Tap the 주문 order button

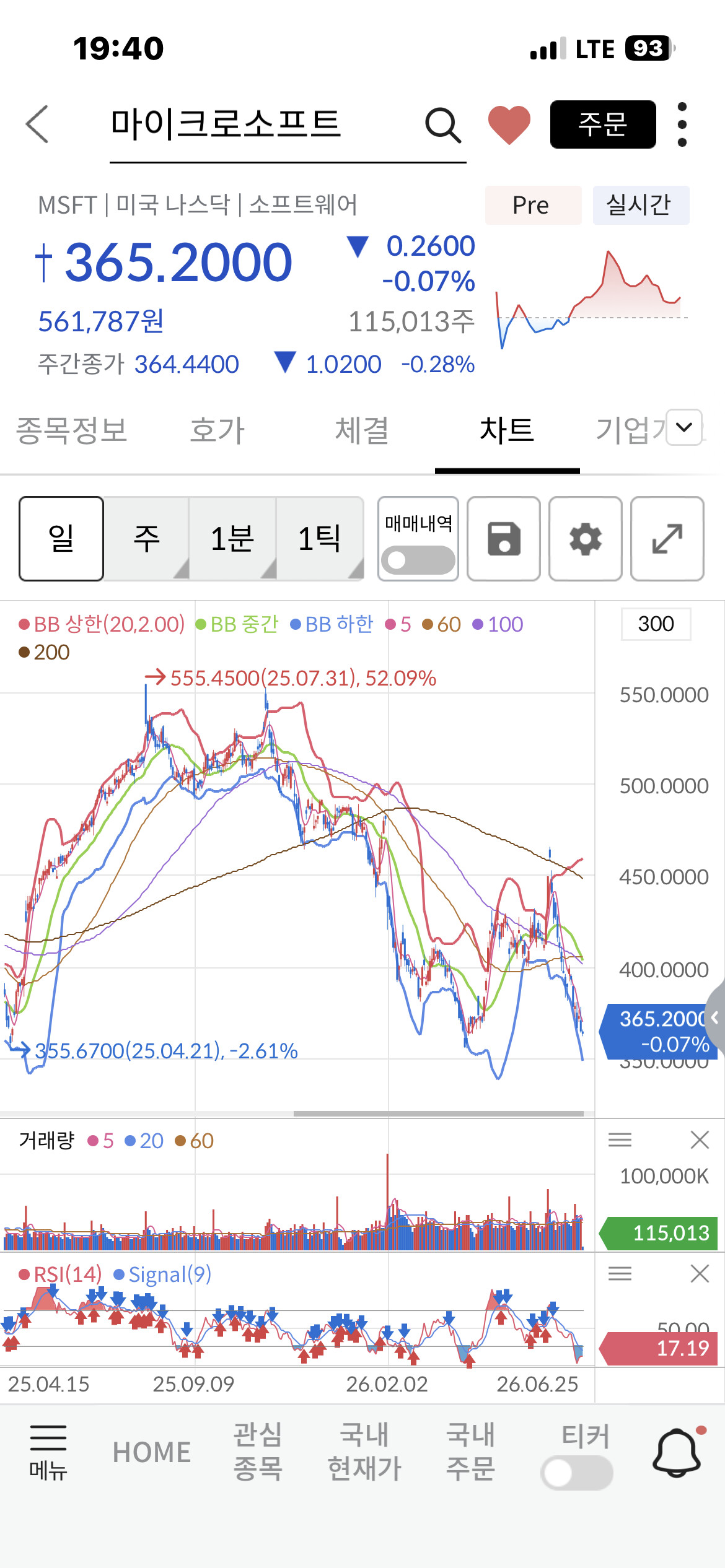(603, 124)
